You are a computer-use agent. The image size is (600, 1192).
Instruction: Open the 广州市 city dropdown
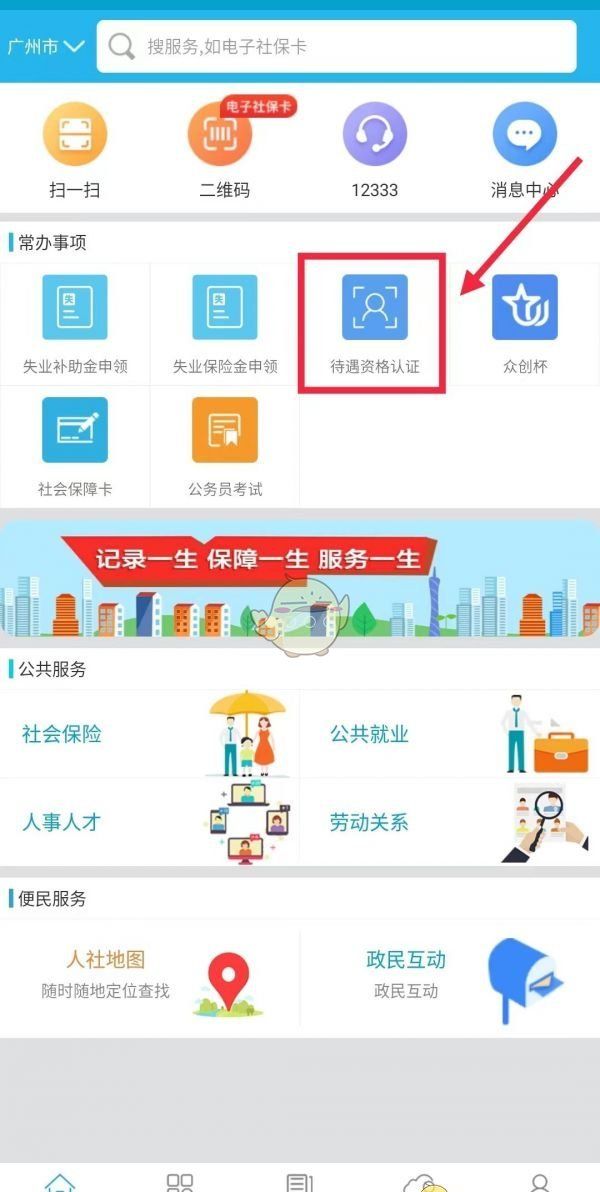click(45, 47)
